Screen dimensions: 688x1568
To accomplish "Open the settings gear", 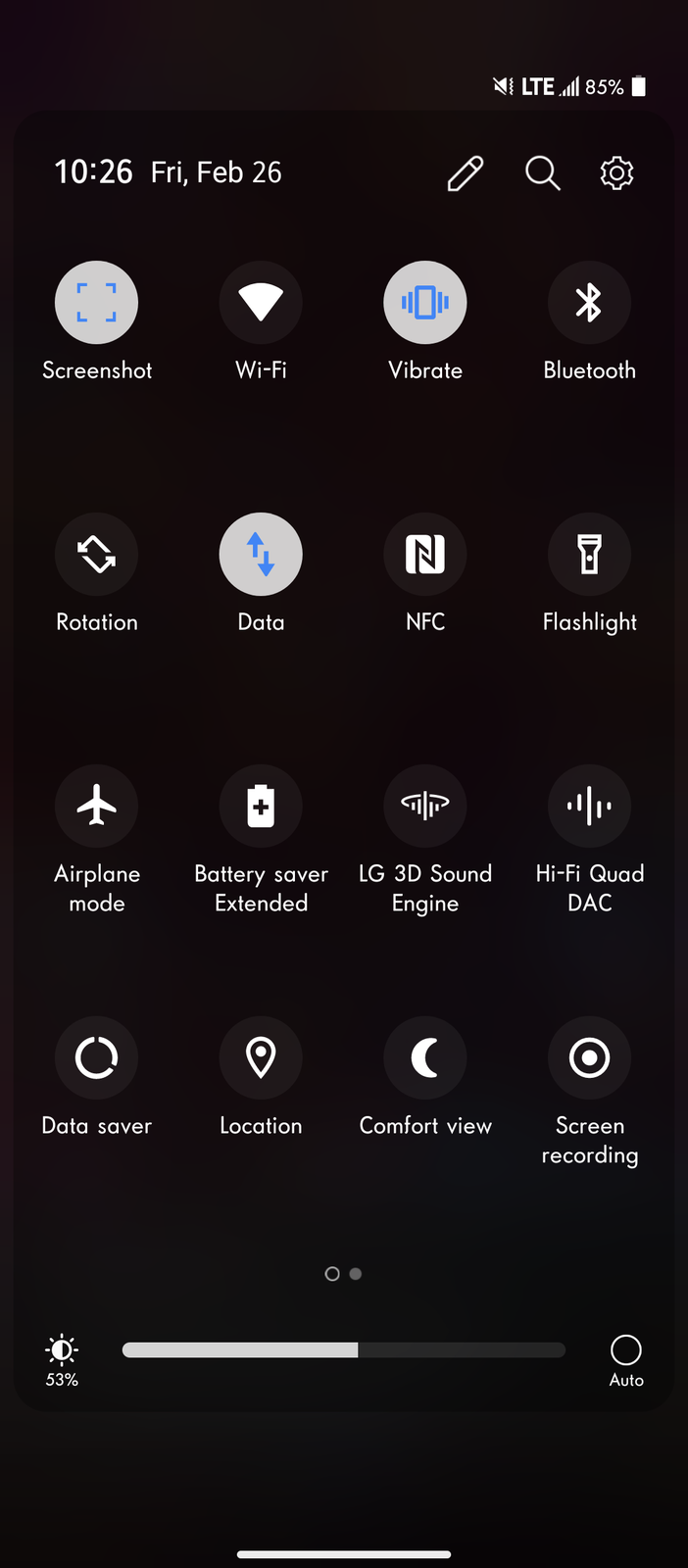I will coord(616,173).
